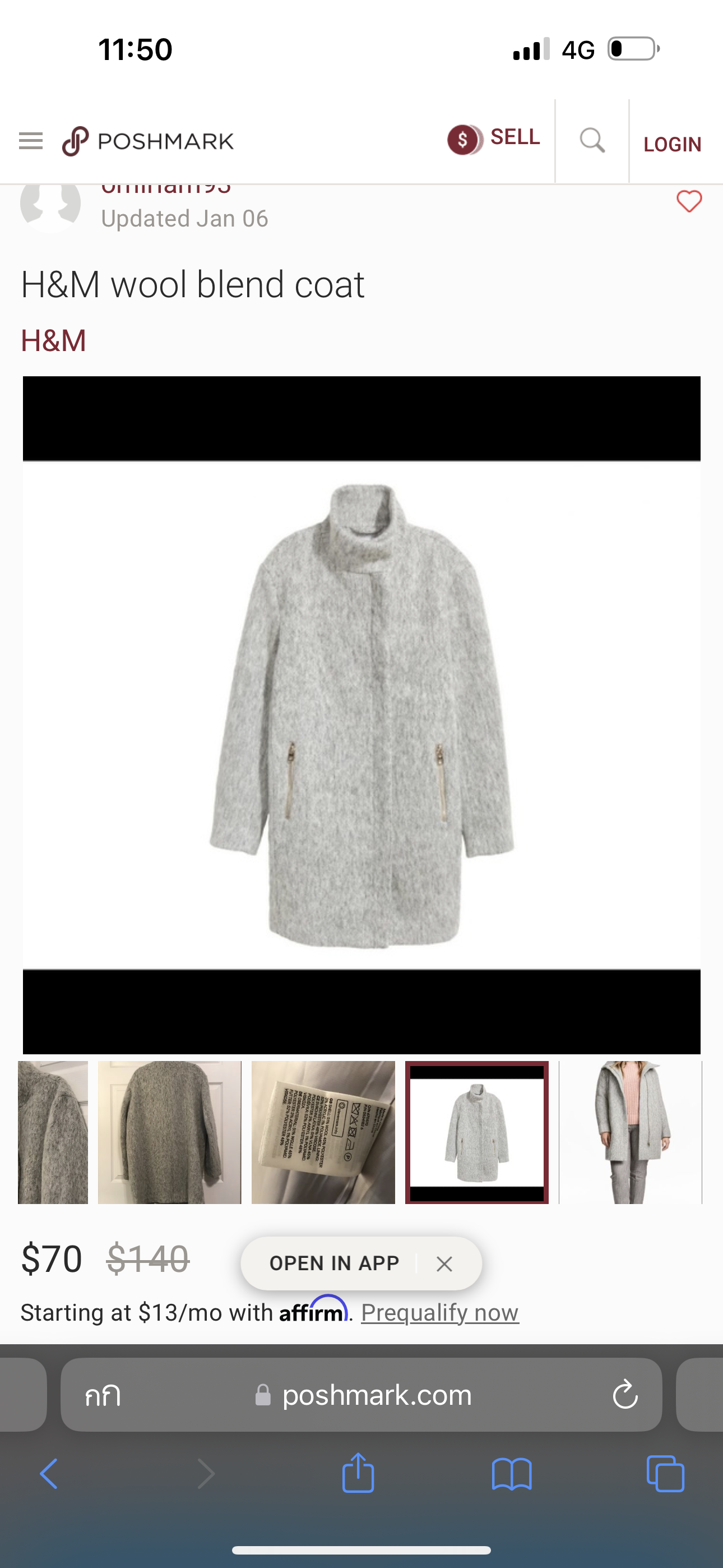The height and width of the screenshot is (1568, 723).
Task: Dismiss the Open in App banner
Action: (x=445, y=1264)
